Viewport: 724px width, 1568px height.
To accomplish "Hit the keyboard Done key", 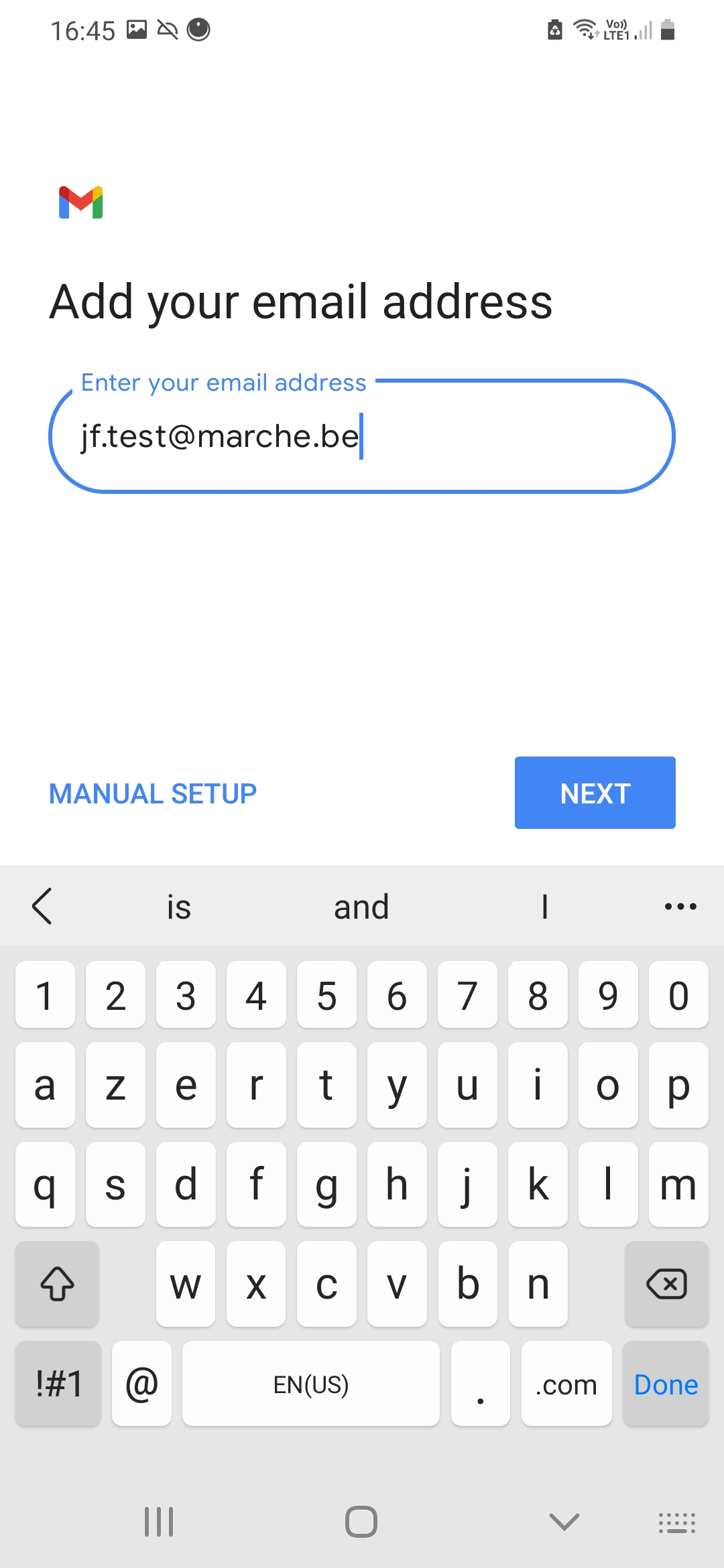I will click(666, 1384).
